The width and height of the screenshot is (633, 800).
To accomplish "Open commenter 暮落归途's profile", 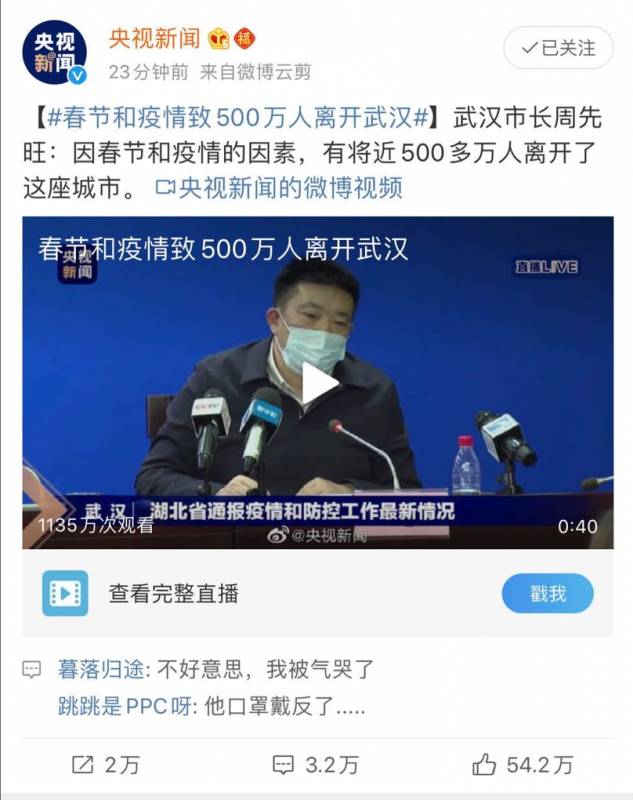I will 103,669.
